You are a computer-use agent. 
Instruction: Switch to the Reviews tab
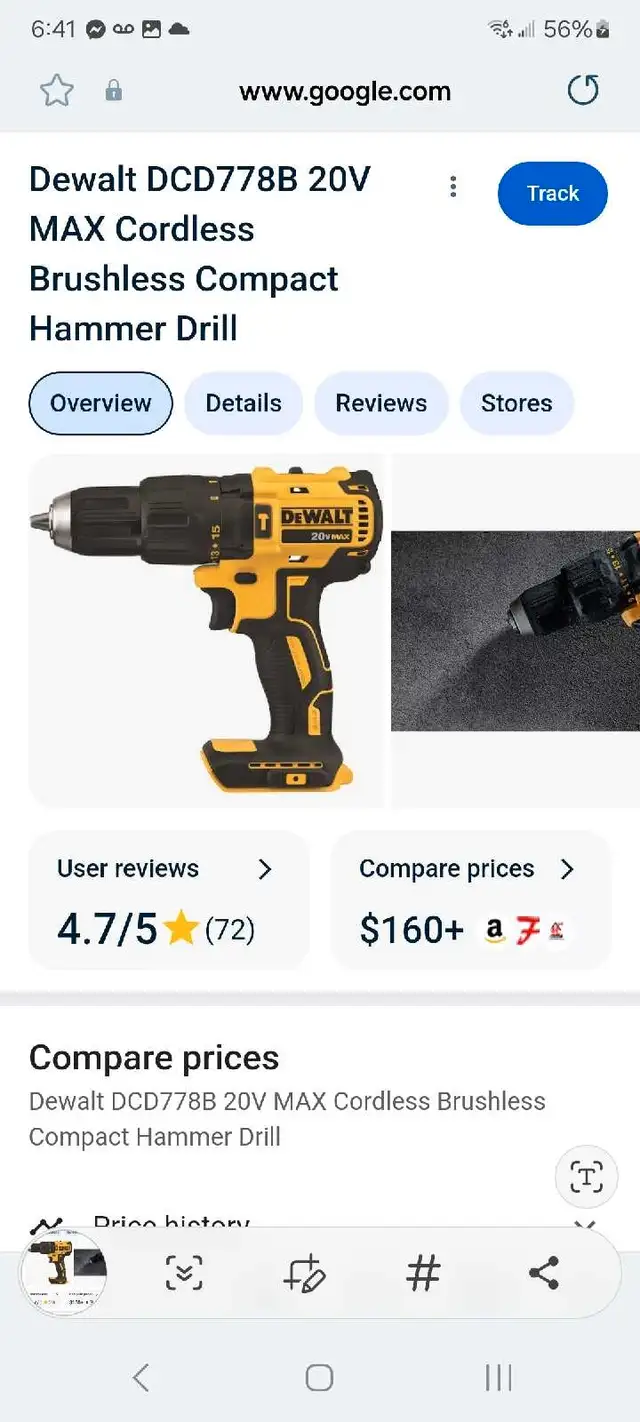coord(381,403)
